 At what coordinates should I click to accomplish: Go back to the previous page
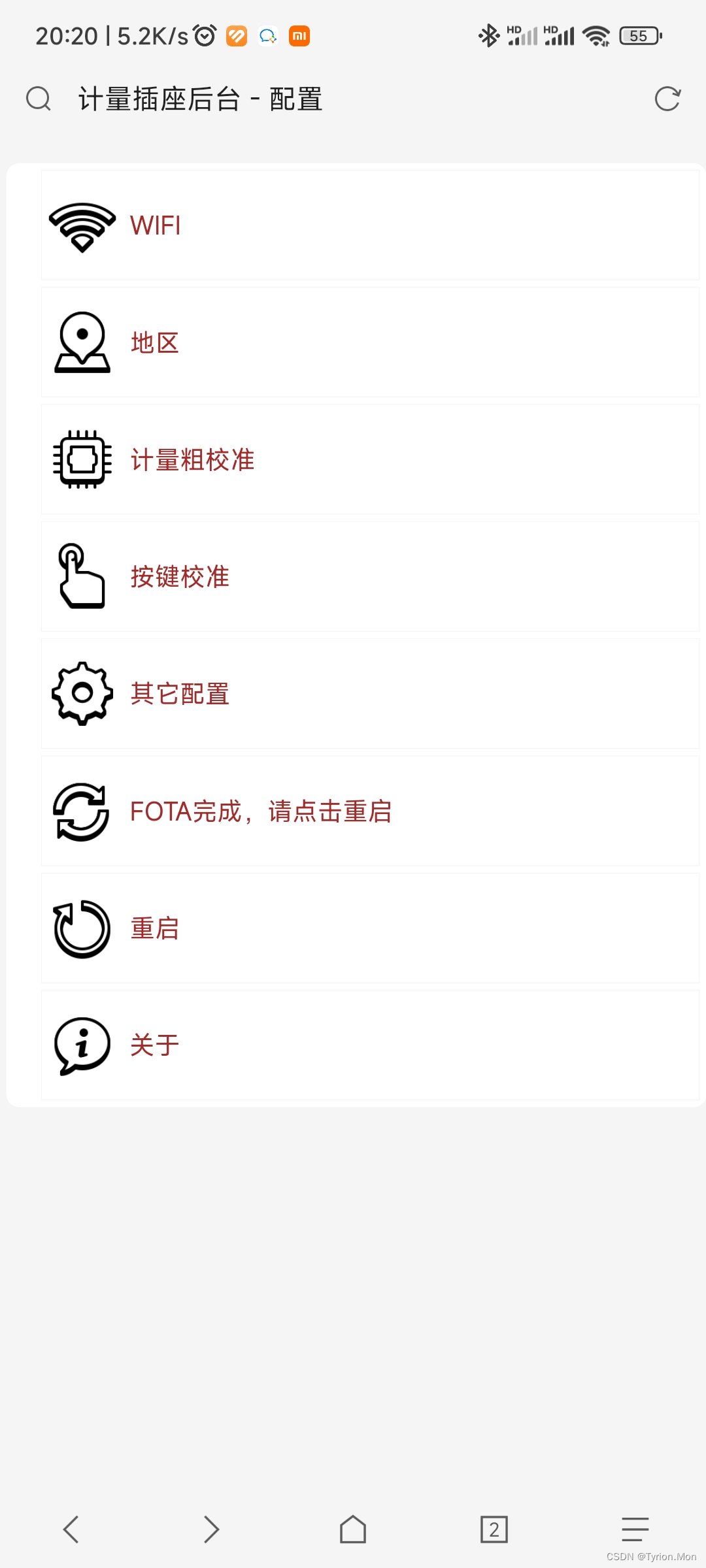point(71,1529)
